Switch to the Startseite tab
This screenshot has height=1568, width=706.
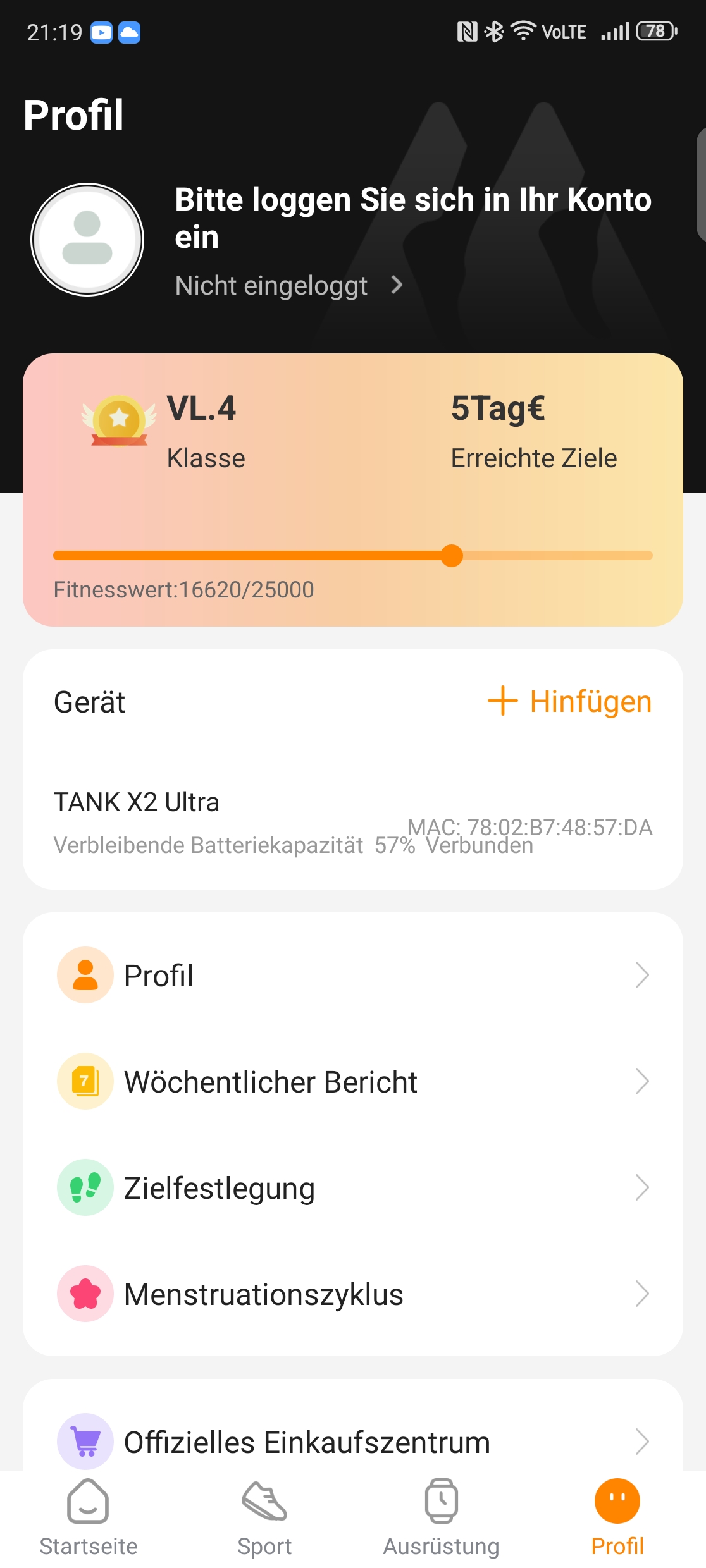89,1519
